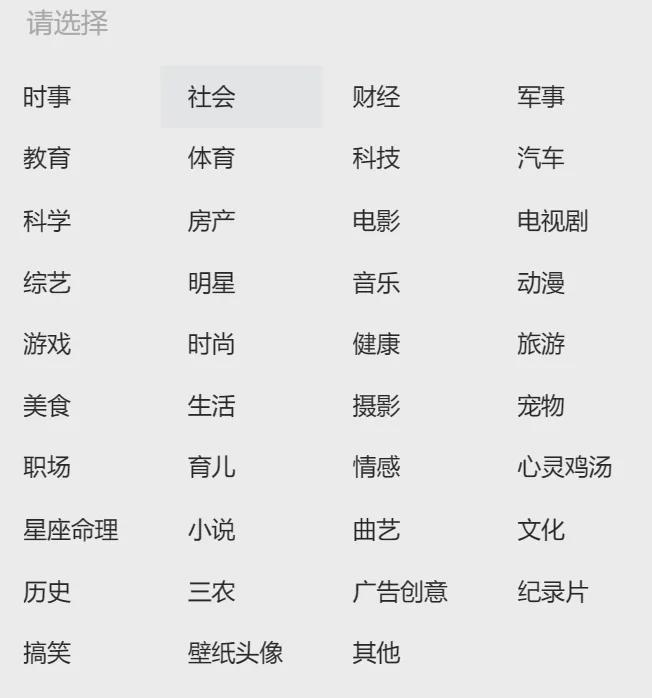Choose 社会 from the category list
This screenshot has width=652, height=698.
(x=212, y=97)
